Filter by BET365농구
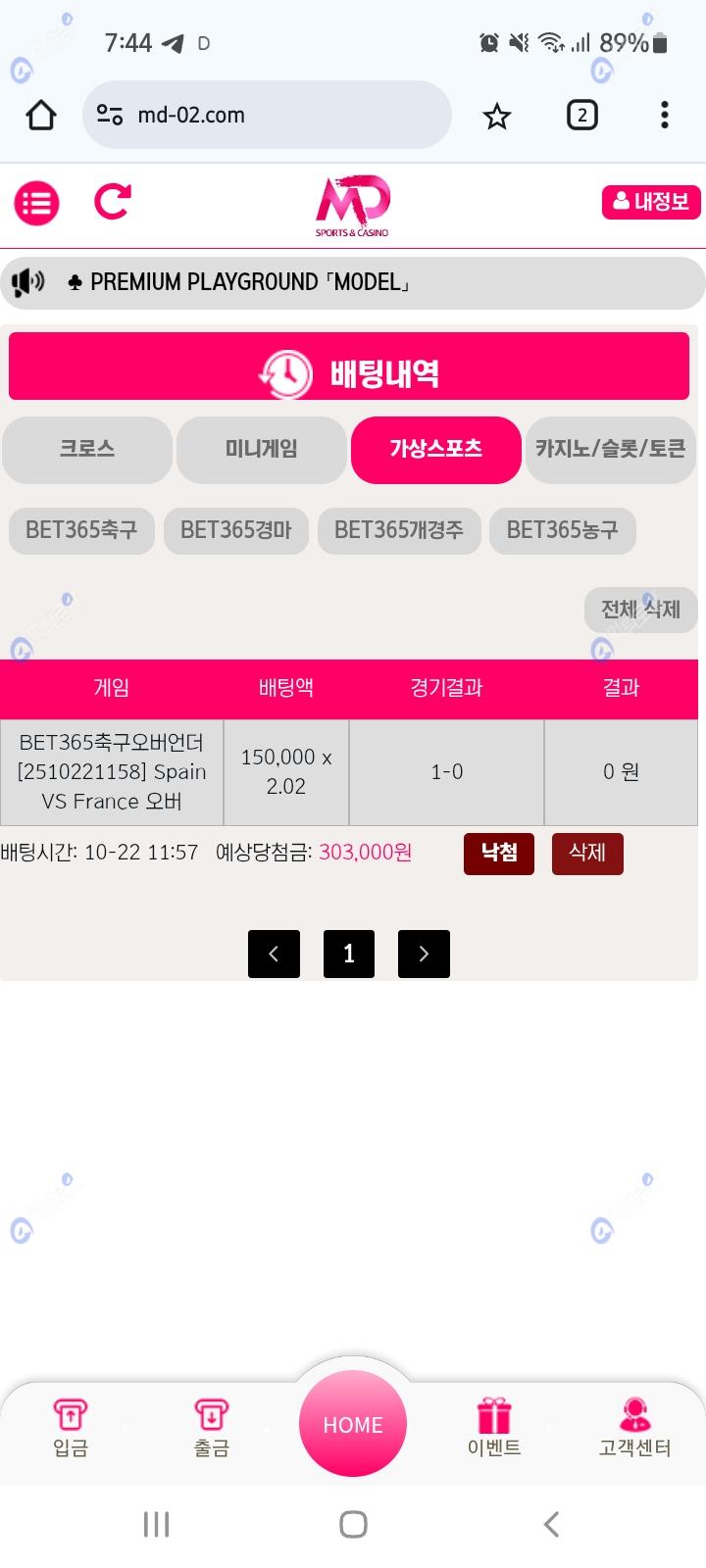Image resolution: width=706 pixels, height=1568 pixels. [x=562, y=530]
